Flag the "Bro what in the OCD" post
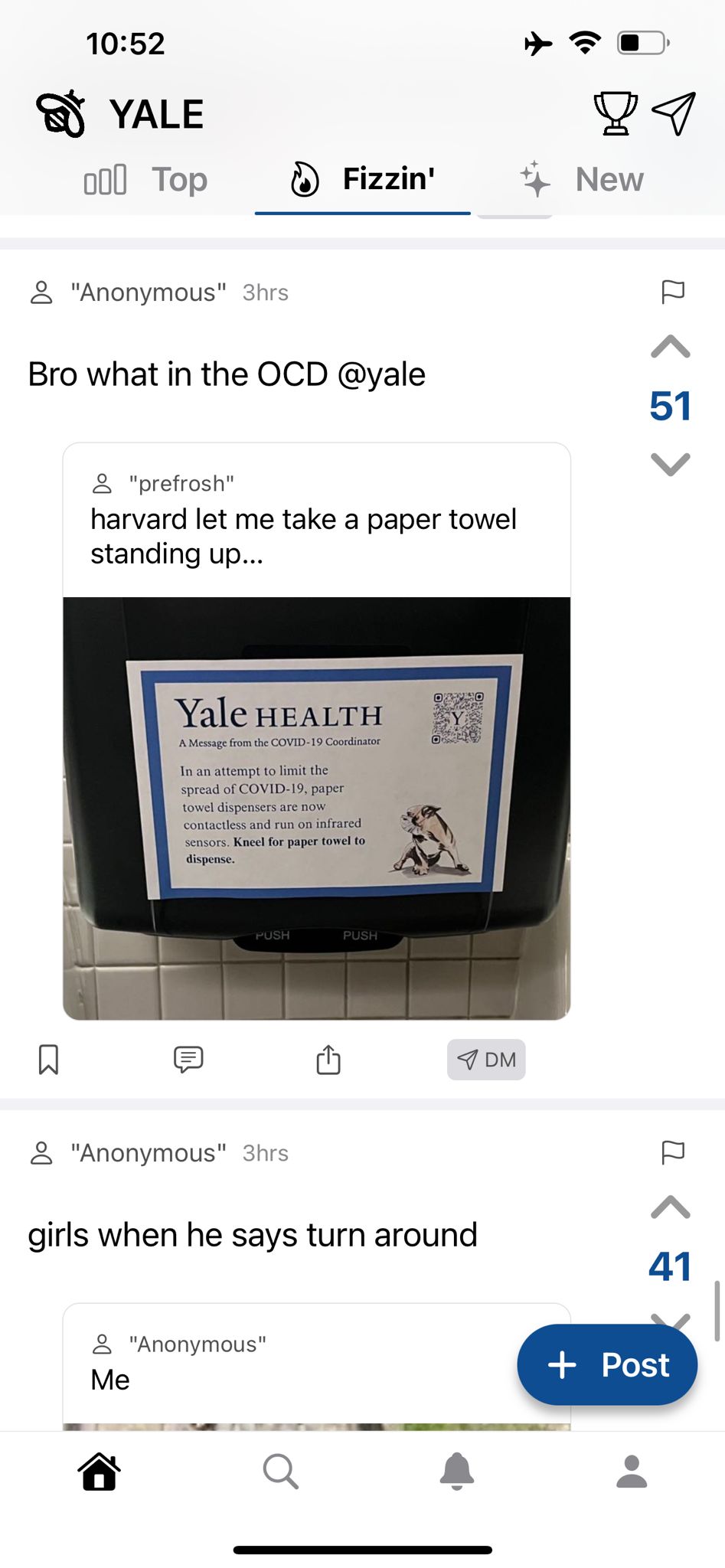The height and width of the screenshot is (1568, 725). 672,292
